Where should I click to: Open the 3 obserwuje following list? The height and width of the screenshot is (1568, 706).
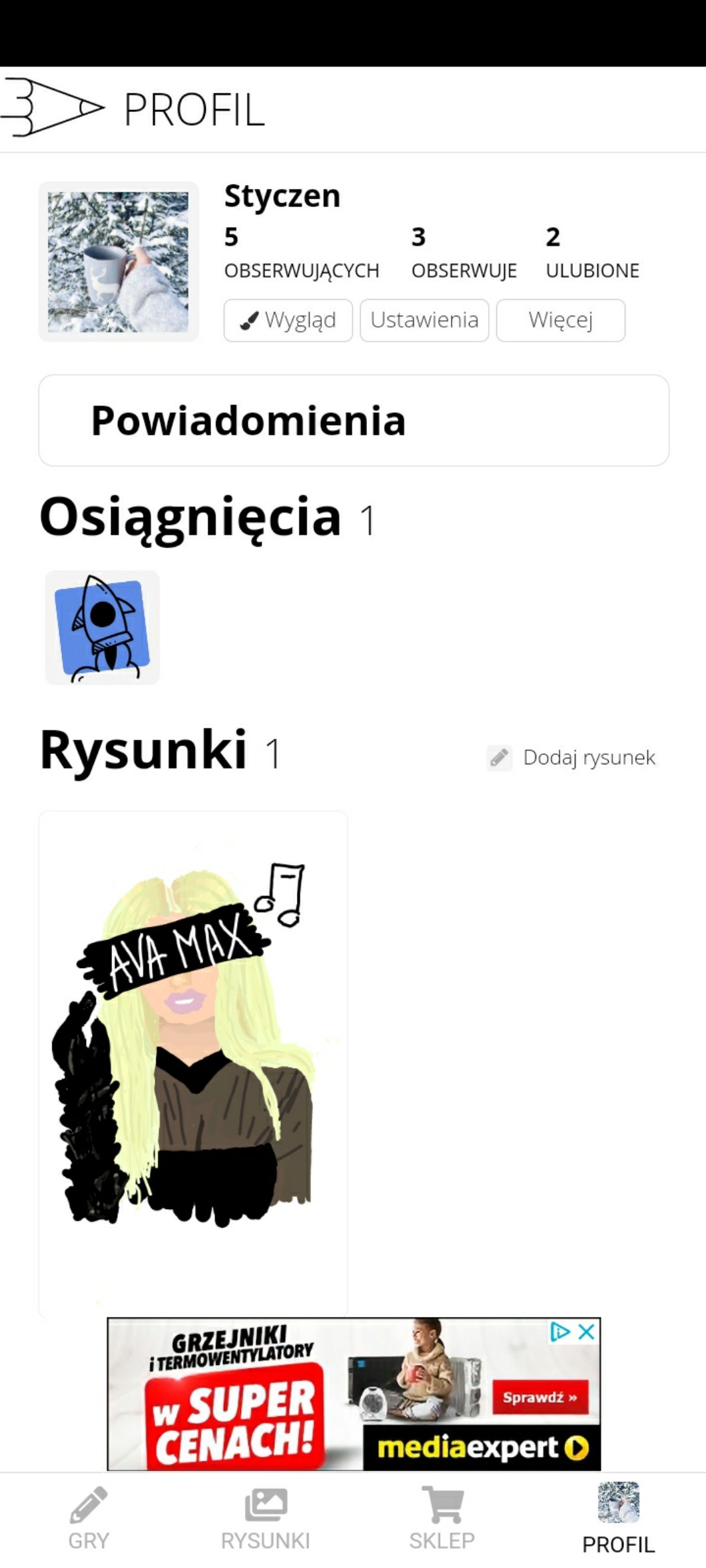[x=464, y=254]
